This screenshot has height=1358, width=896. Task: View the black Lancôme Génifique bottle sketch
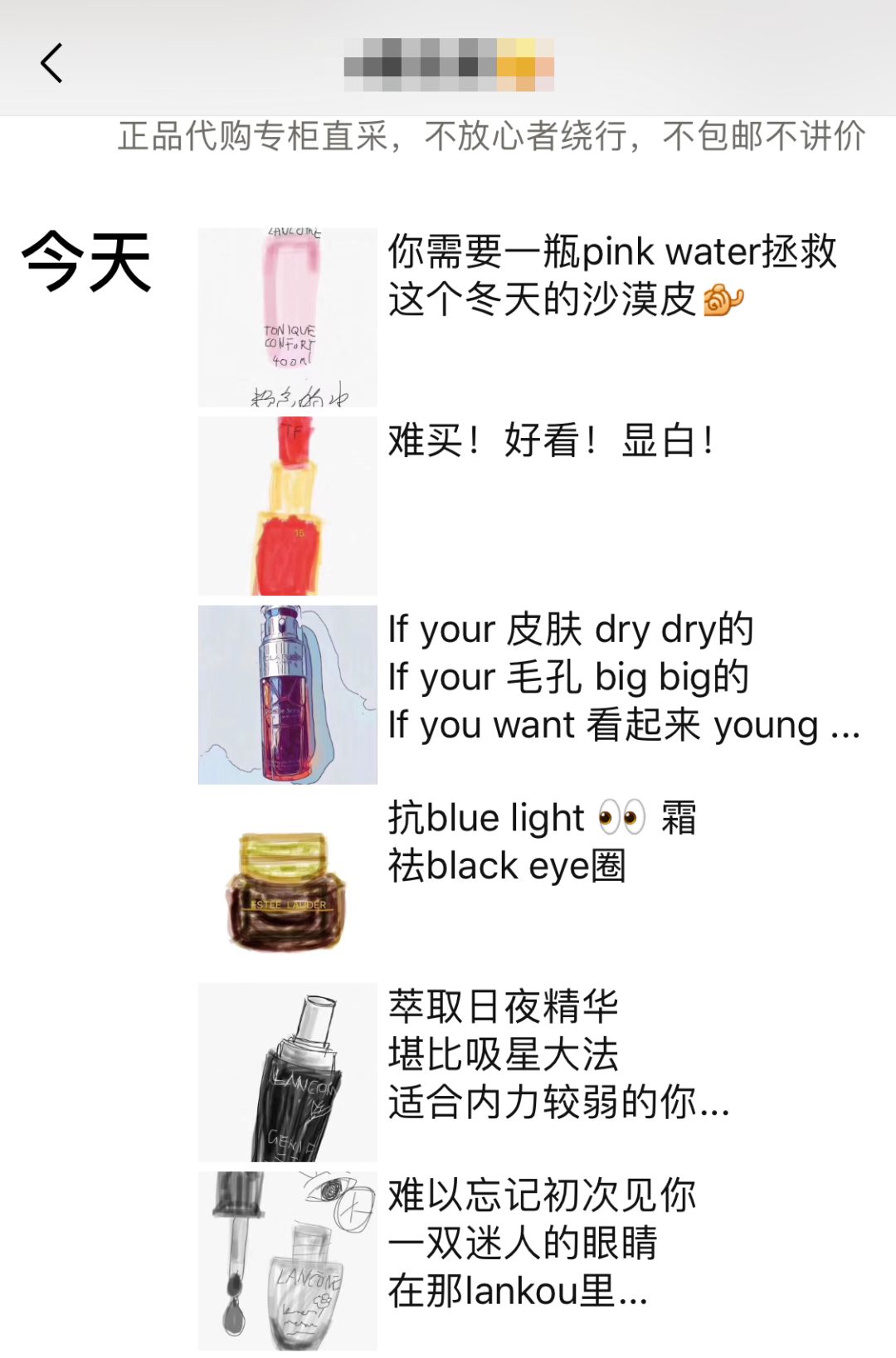pyautogui.click(x=287, y=1071)
